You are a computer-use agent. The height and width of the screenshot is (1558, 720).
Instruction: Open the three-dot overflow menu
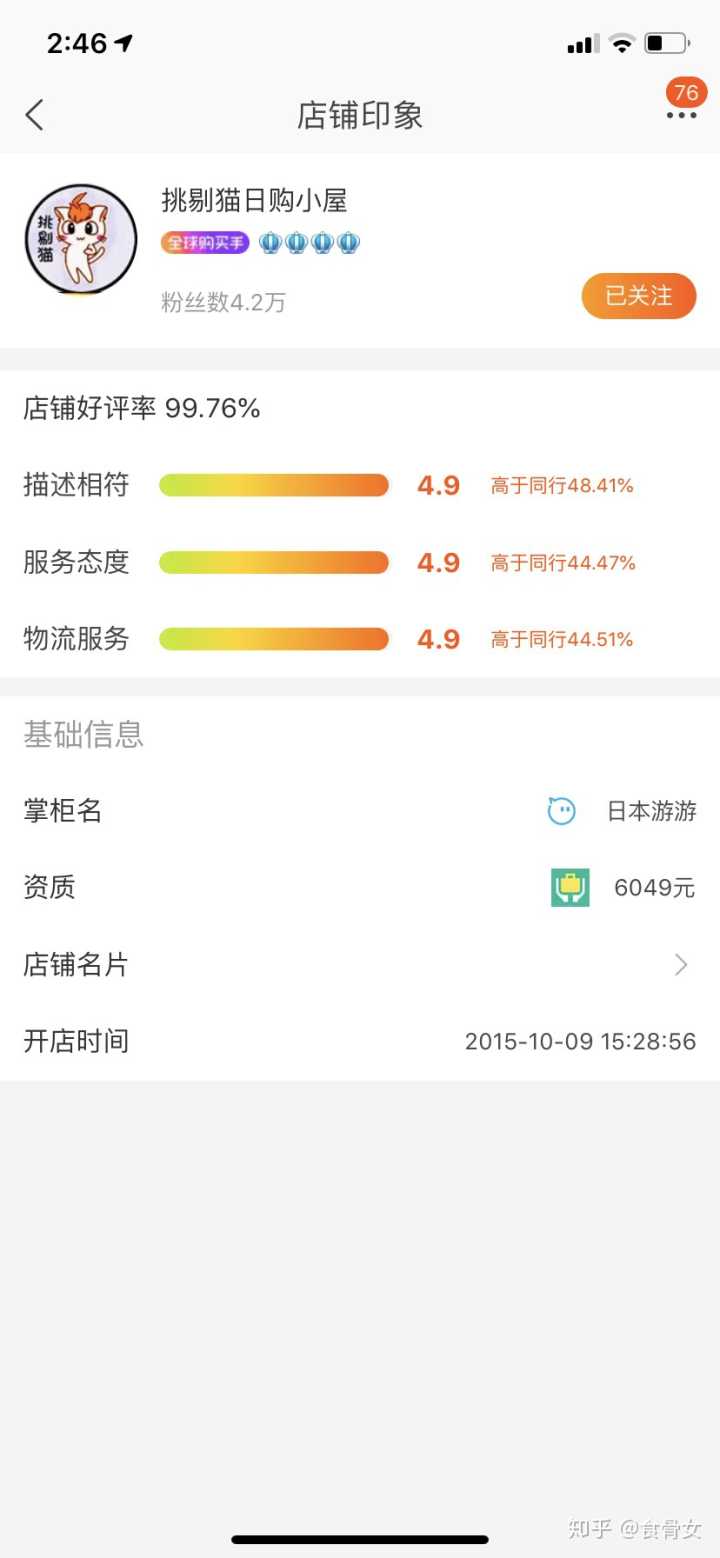[681, 115]
